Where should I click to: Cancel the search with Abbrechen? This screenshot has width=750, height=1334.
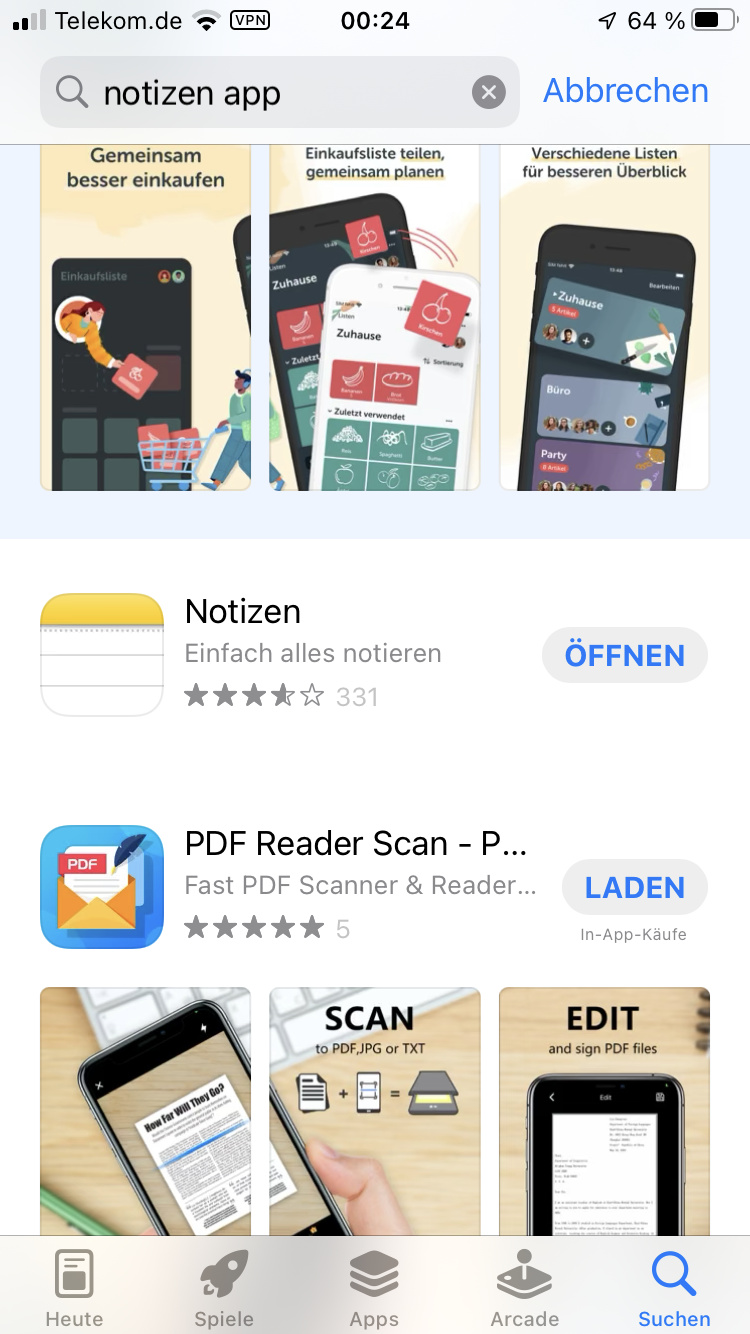[x=626, y=91]
